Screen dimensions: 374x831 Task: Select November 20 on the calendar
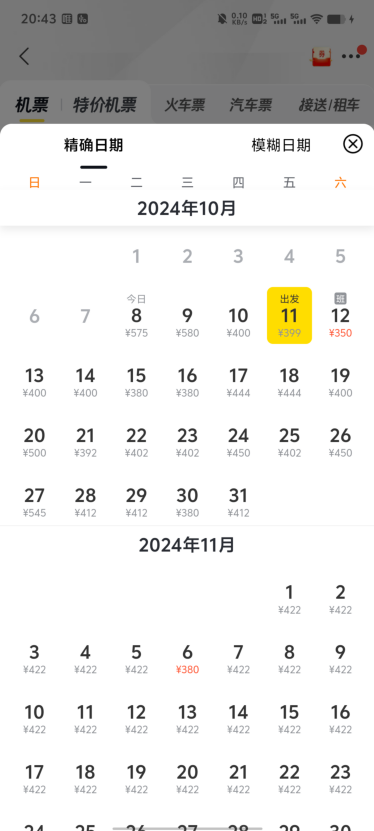click(x=187, y=779)
